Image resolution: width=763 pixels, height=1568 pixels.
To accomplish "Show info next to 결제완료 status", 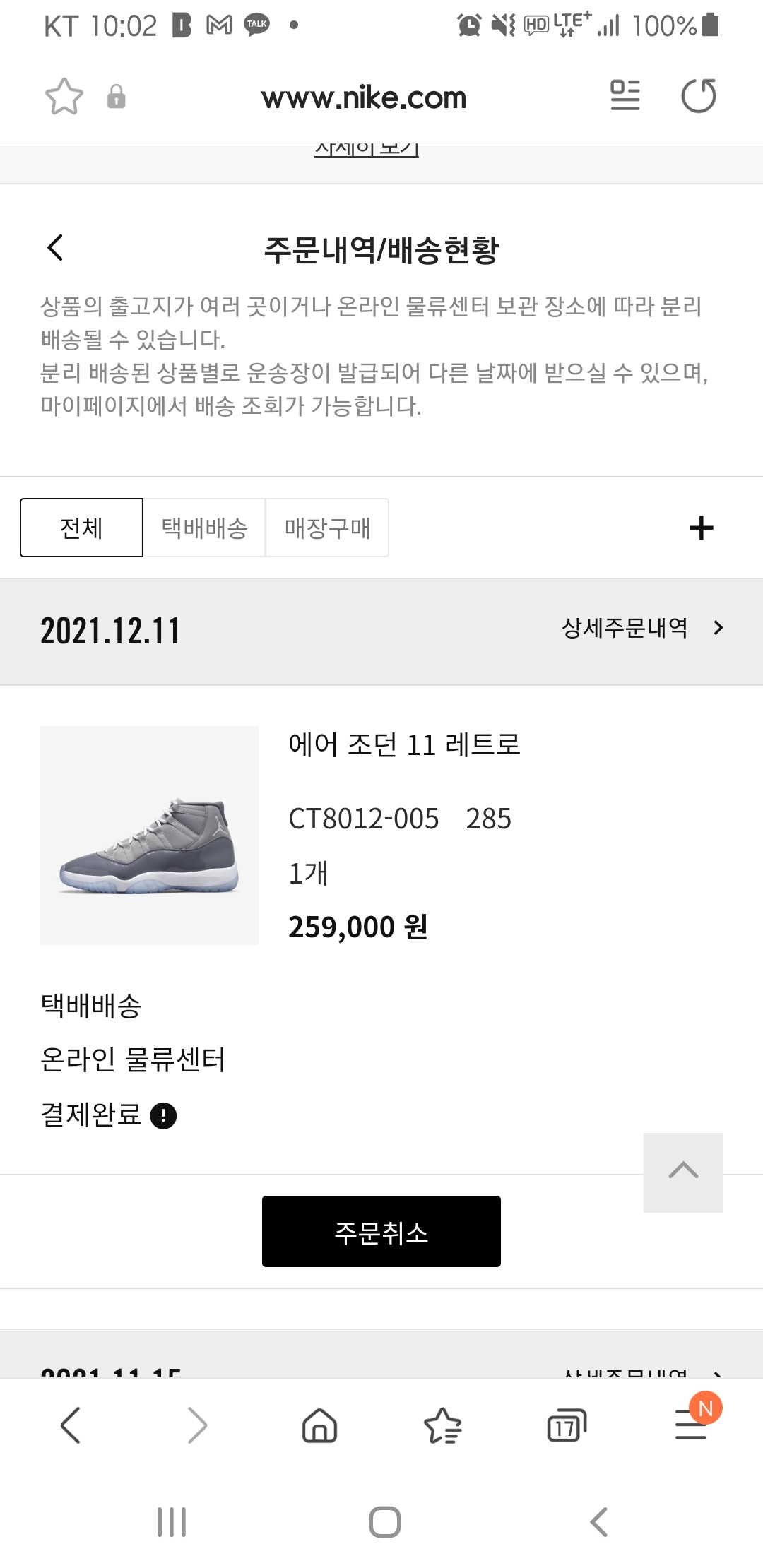I will (x=163, y=1116).
